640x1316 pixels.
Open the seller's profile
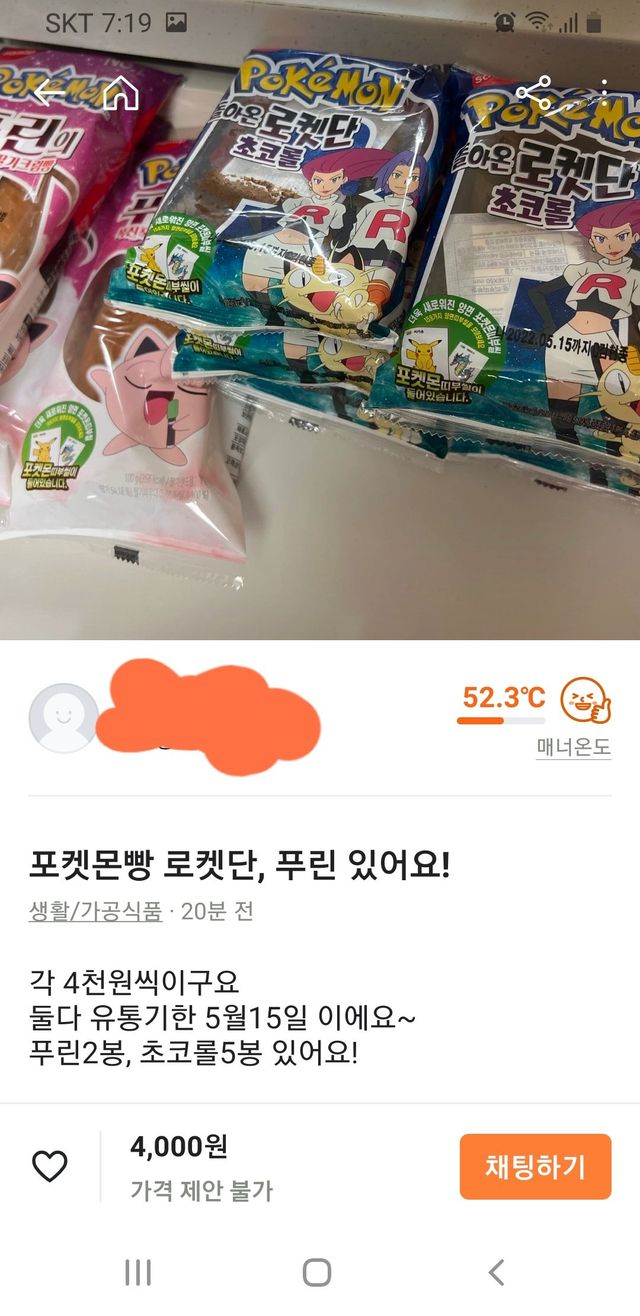click(64, 718)
